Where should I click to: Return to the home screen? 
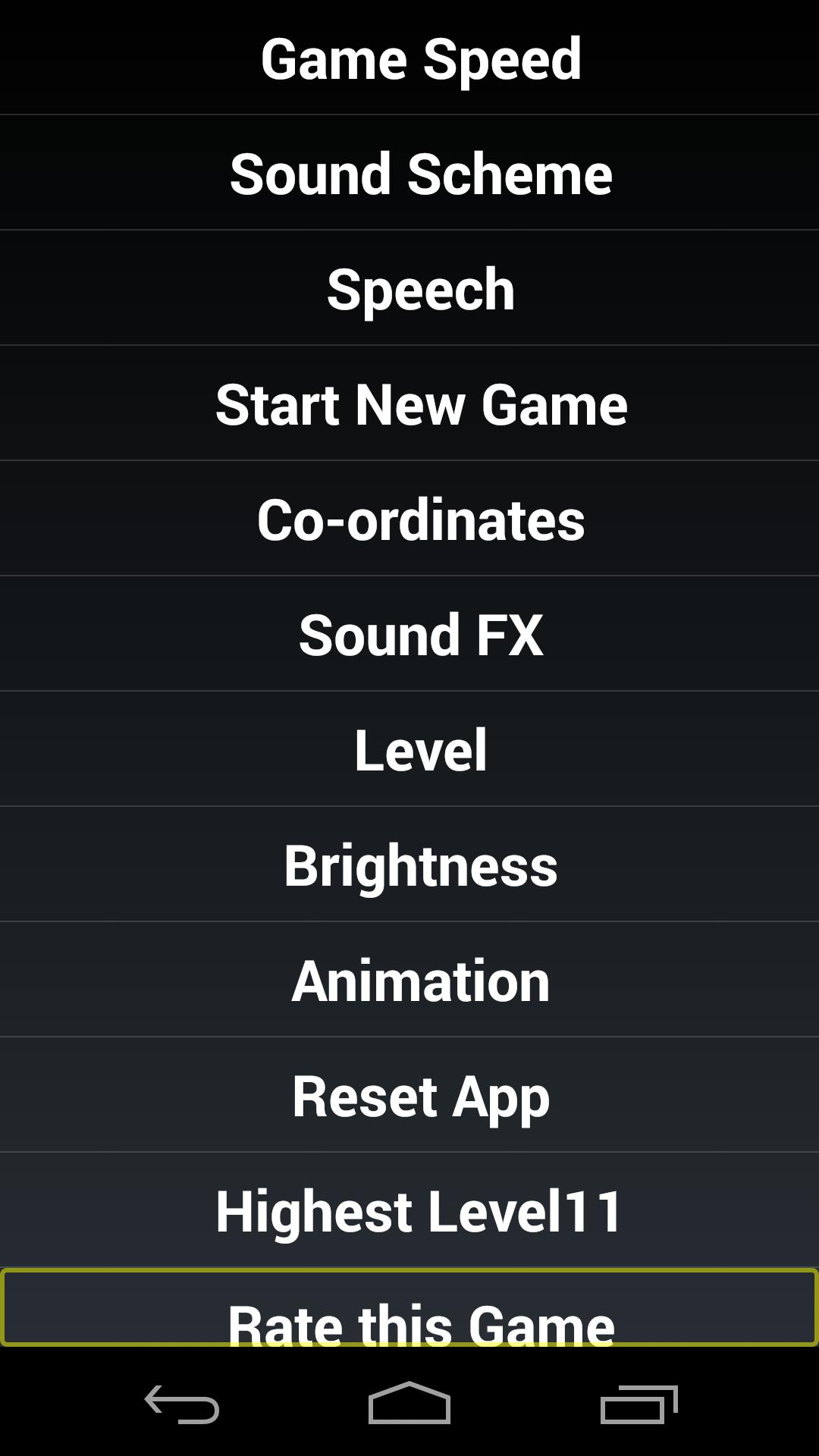pyautogui.click(x=409, y=1404)
